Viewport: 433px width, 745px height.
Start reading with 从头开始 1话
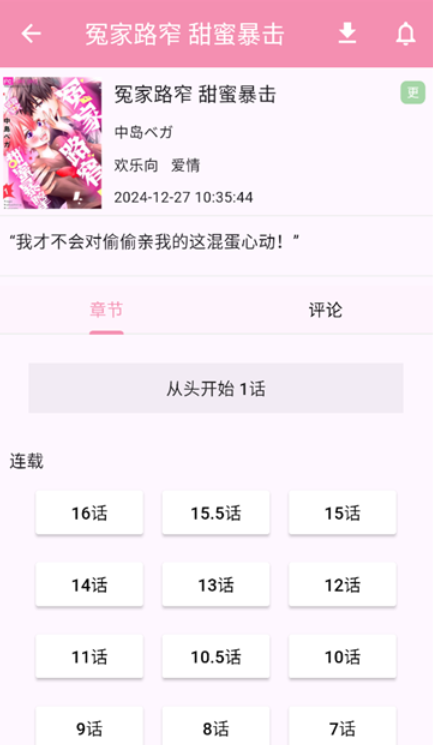(x=216, y=388)
